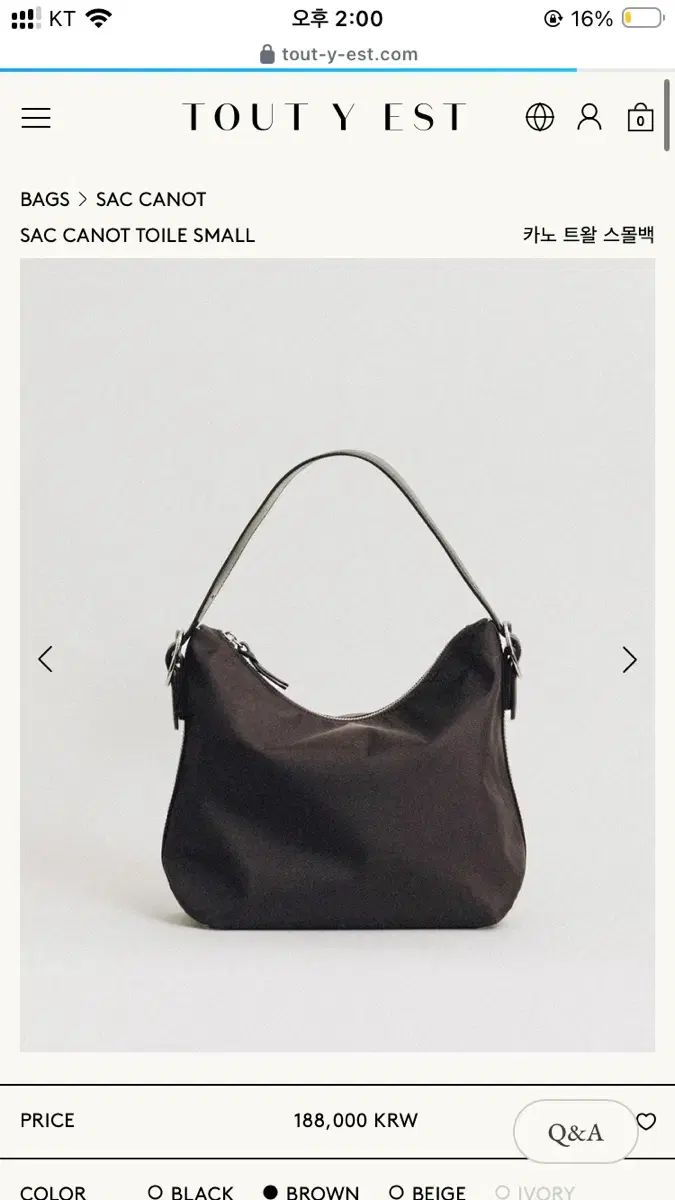The height and width of the screenshot is (1200, 675).
Task: Open the shopping bag
Action: (640, 117)
